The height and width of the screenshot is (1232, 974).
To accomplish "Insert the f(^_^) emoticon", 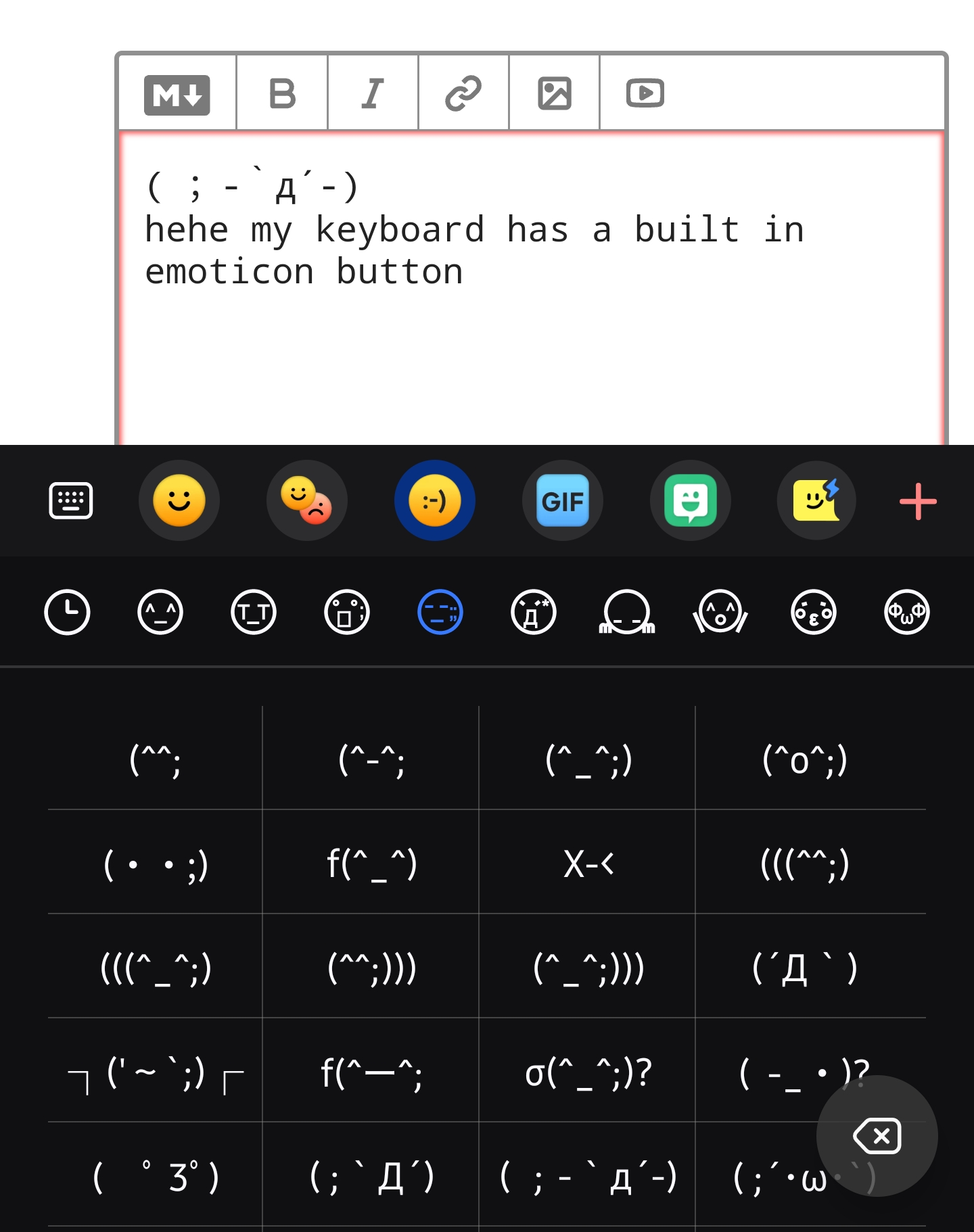I will (371, 864).
